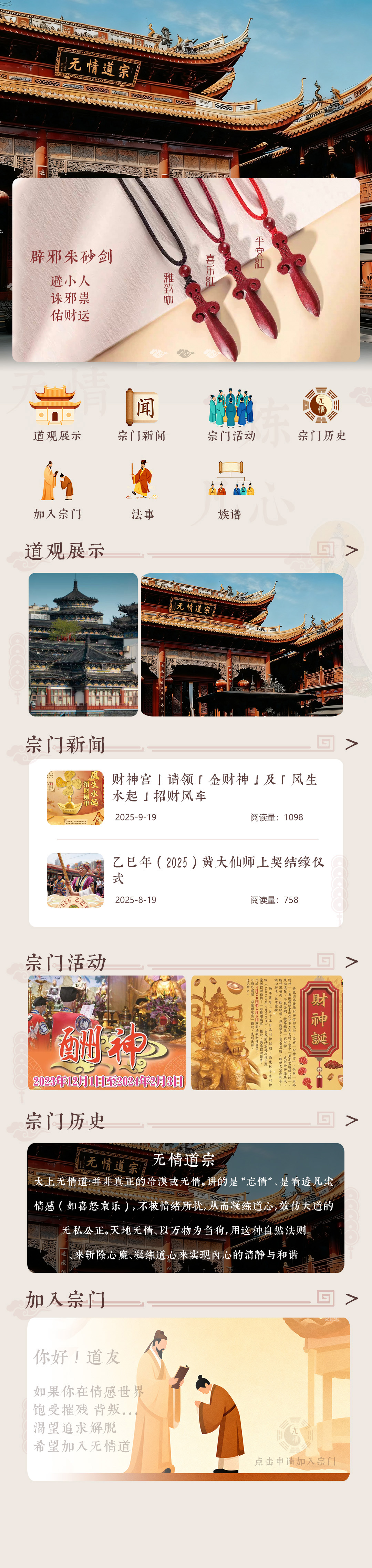This screenshot has width=372, height=1568.
Task: View the 族谱 shortcut
Action: tap(229, 490)
